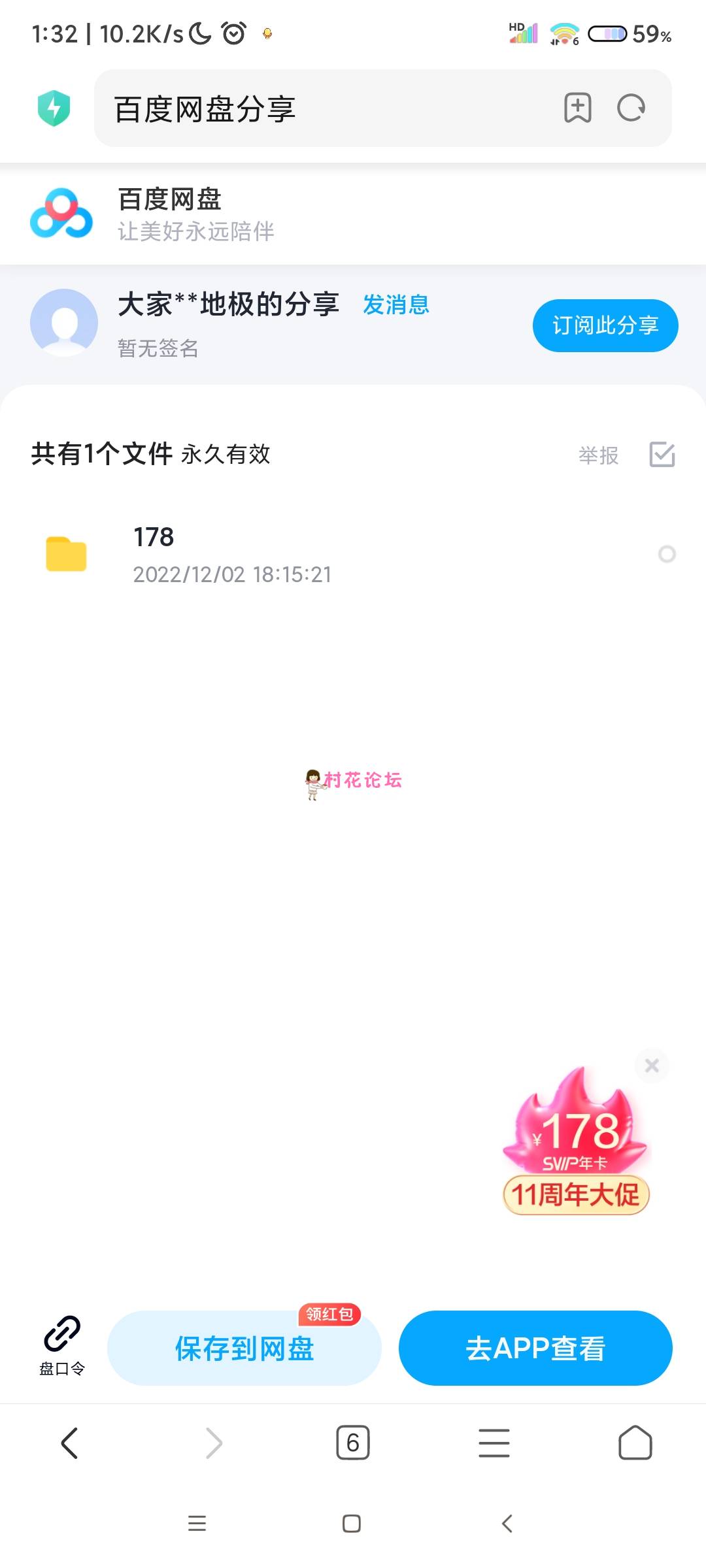Tap 发消息 to message the sharer
The height and width of the screenshot is (1568, 706).
395,305
